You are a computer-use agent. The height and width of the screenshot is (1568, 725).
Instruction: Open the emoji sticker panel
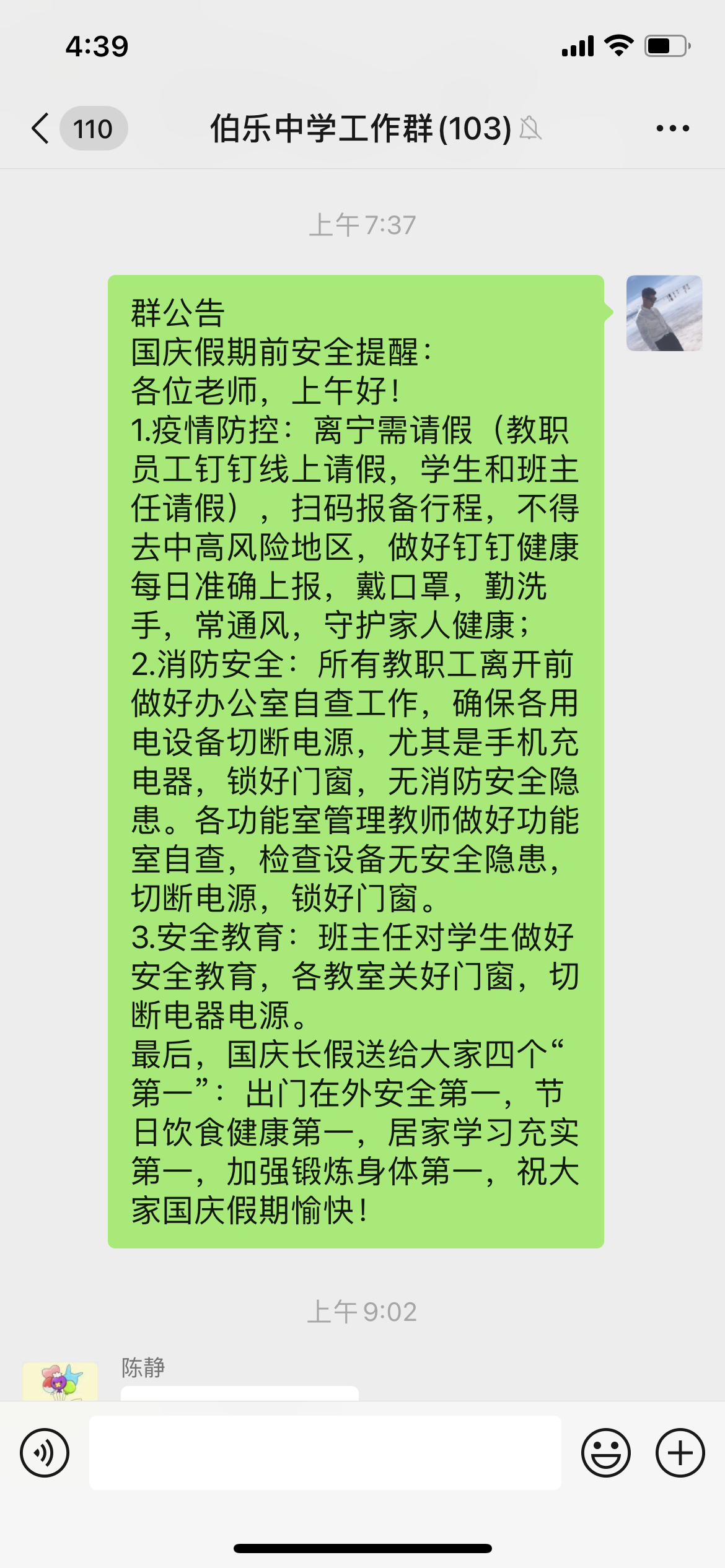coord(605,1452)
